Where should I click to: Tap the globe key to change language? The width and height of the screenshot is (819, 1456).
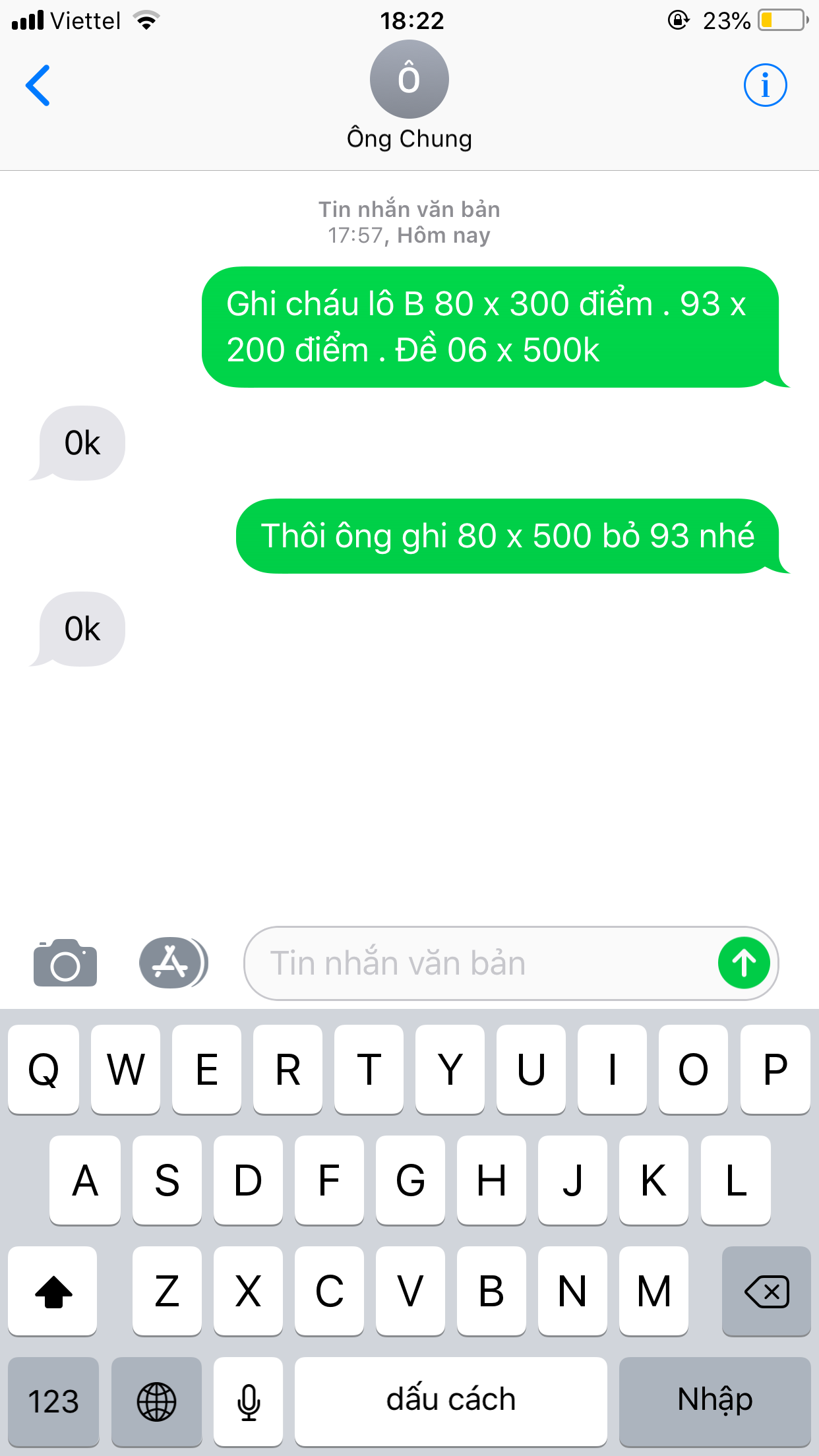[x=156, y=1401]
